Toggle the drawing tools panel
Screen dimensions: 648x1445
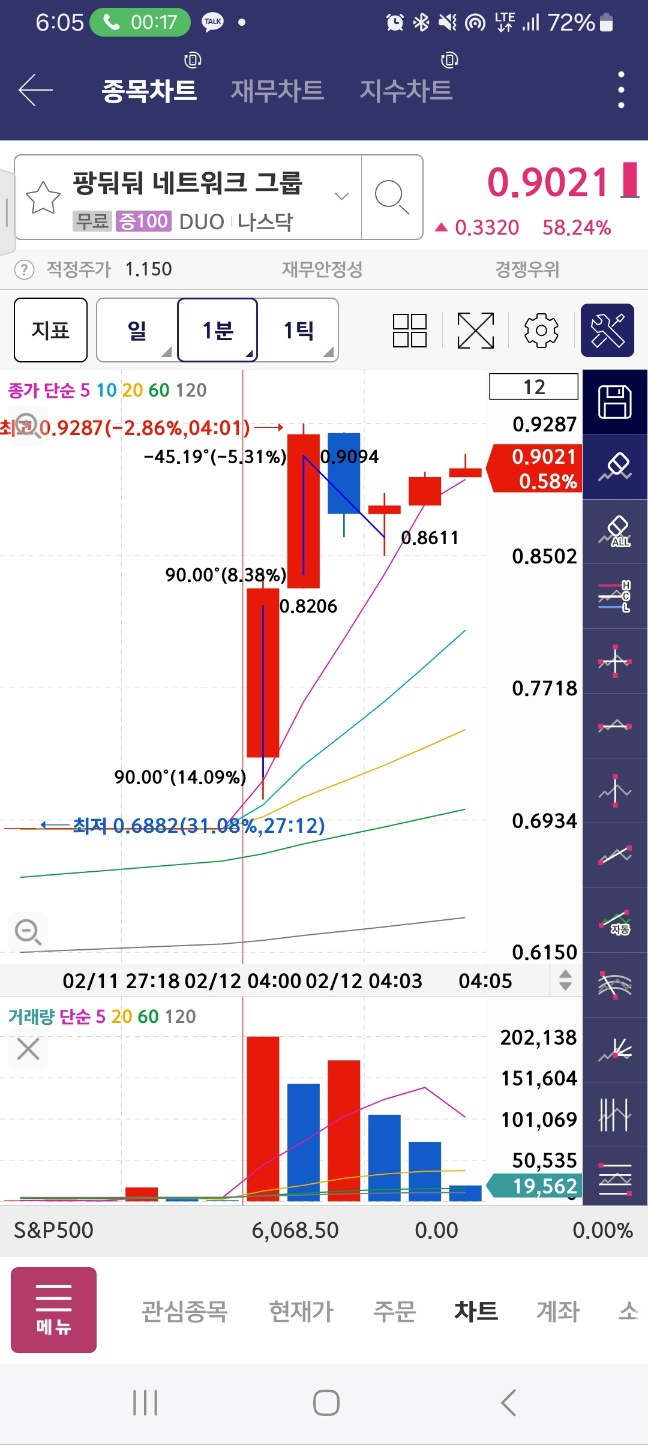point(607,330)
